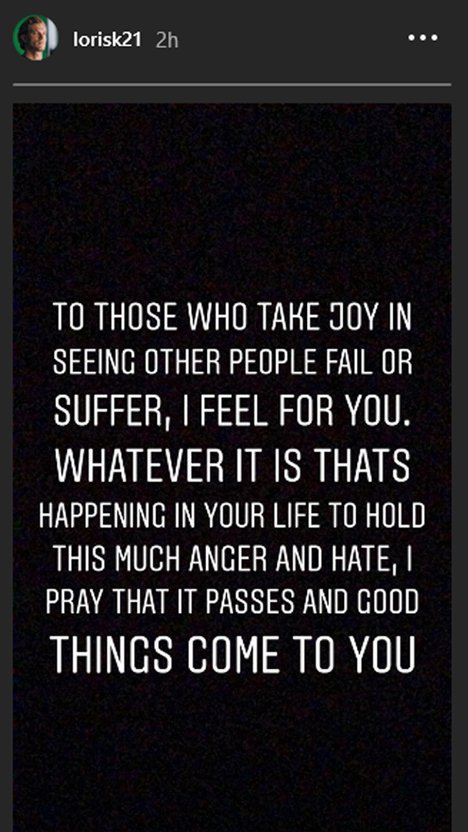Image resolution: width=468 pixels, height=832 pixels.
Task: Open the three-dot story options menu
Action: coord(423,38)
